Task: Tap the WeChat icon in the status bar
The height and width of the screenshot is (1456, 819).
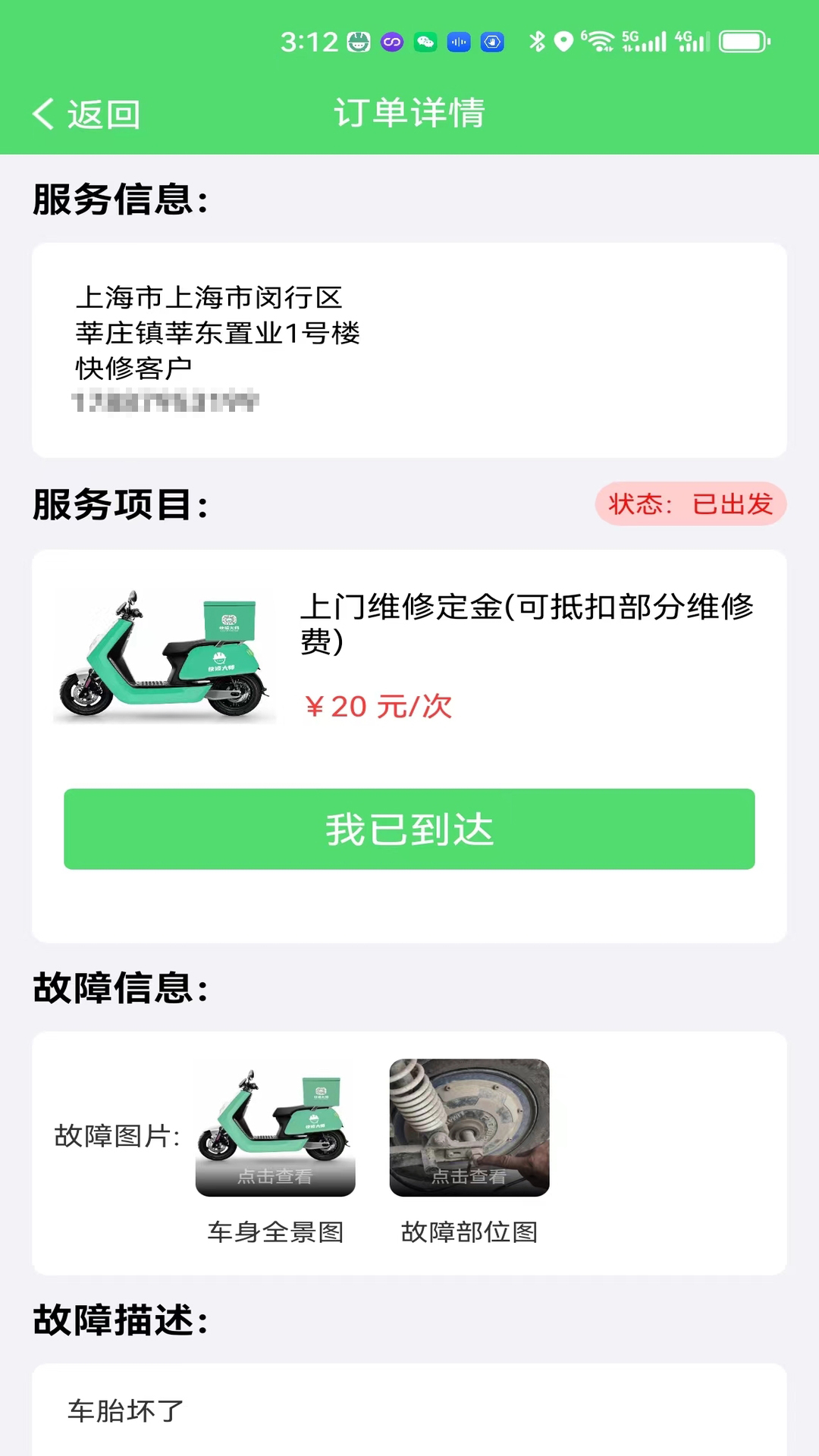Action: click(425, 42)
